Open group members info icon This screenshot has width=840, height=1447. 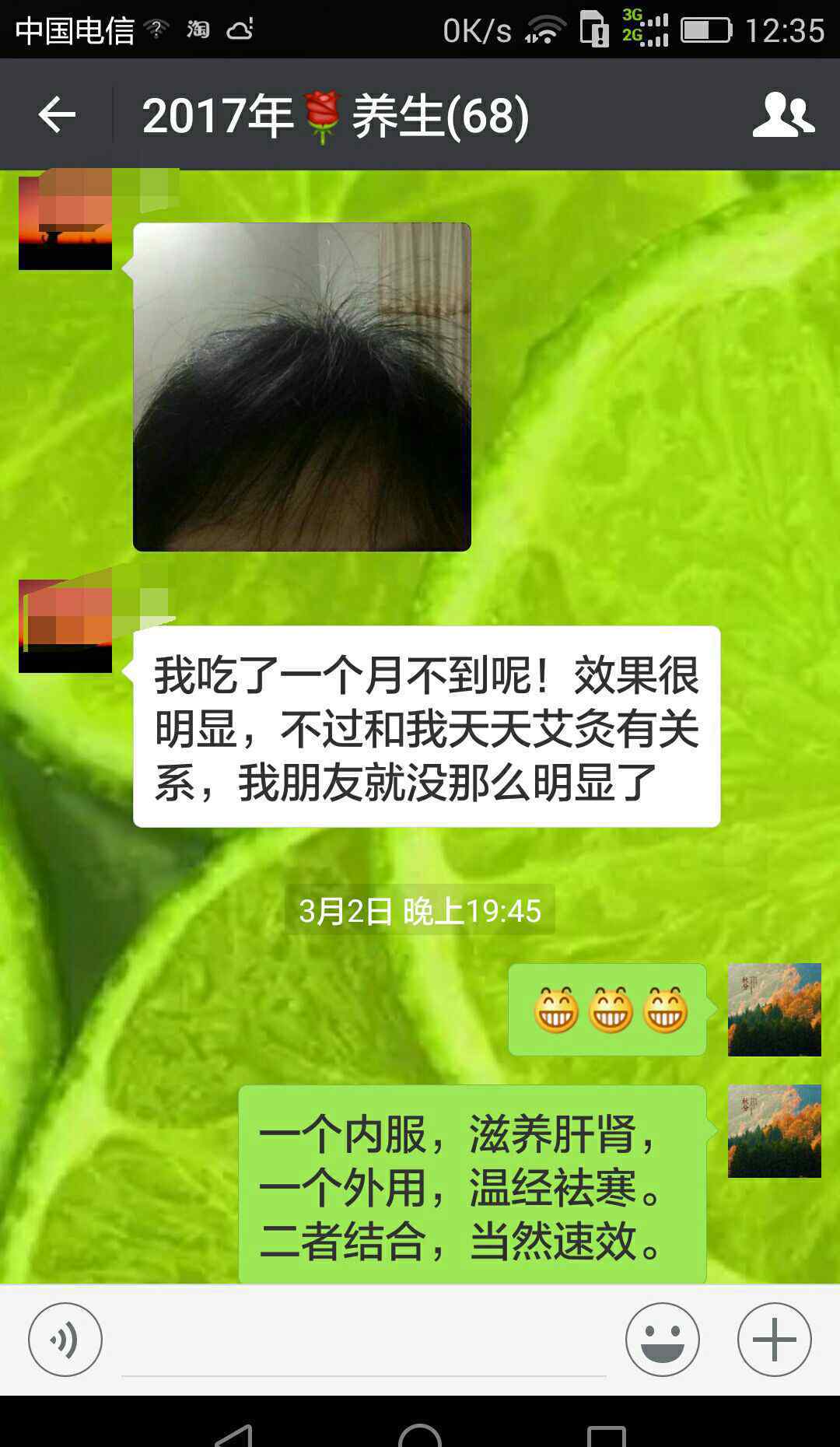point(782,115)
